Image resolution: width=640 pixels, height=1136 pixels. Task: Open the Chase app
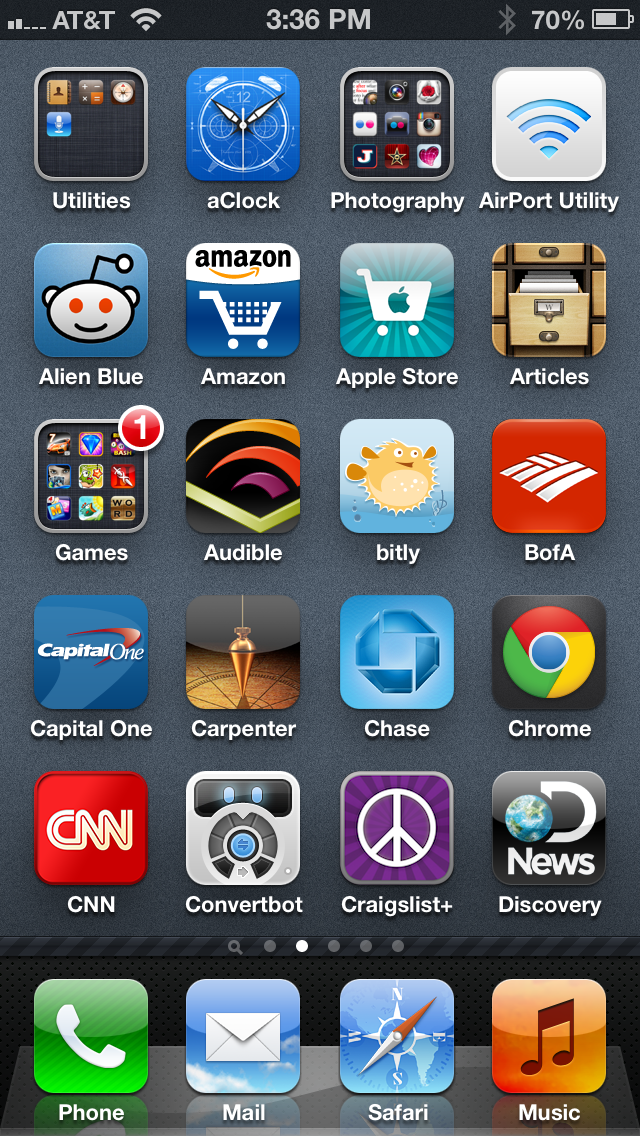396,652
